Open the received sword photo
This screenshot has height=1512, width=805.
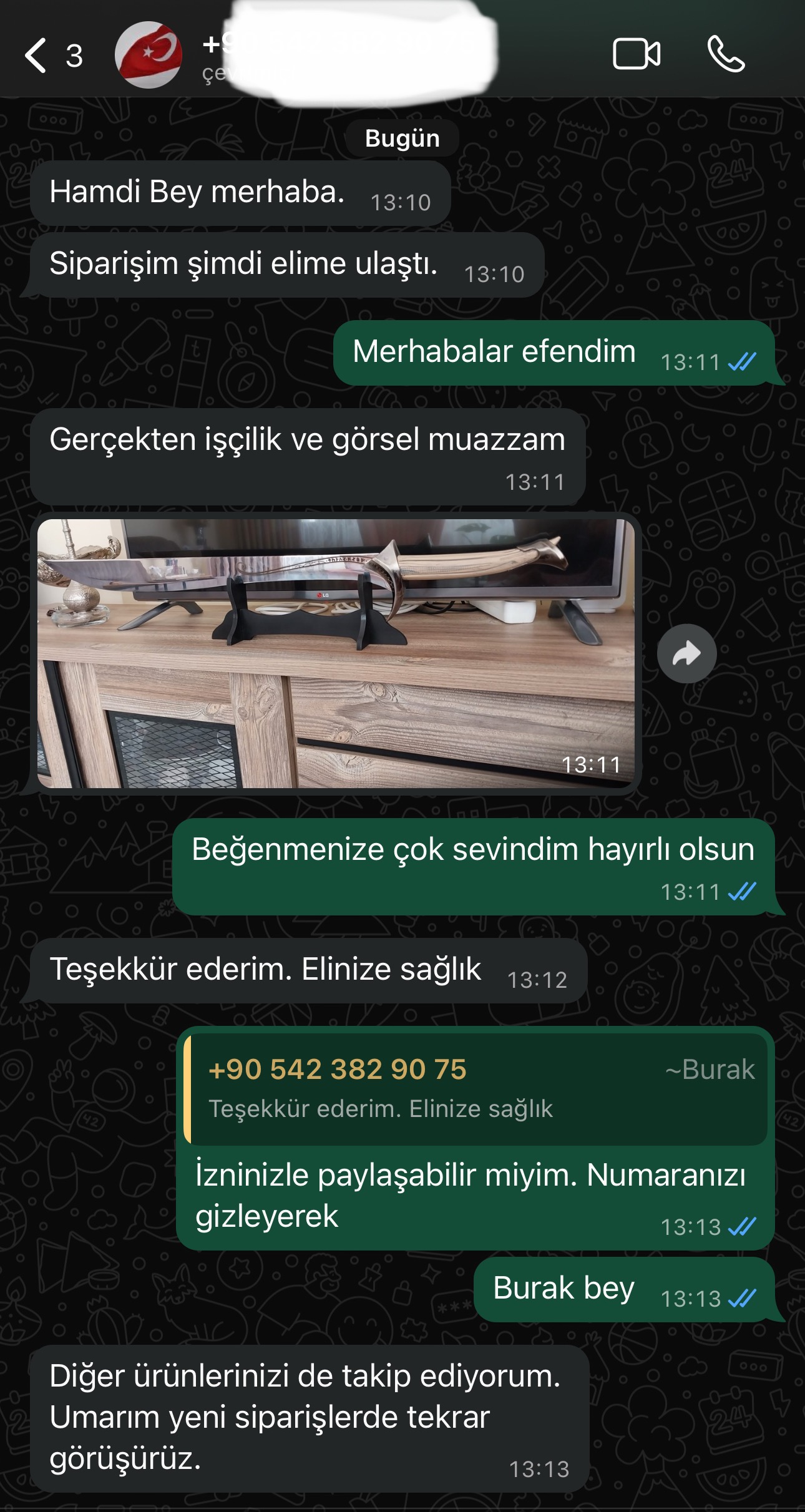click(336, 653)
